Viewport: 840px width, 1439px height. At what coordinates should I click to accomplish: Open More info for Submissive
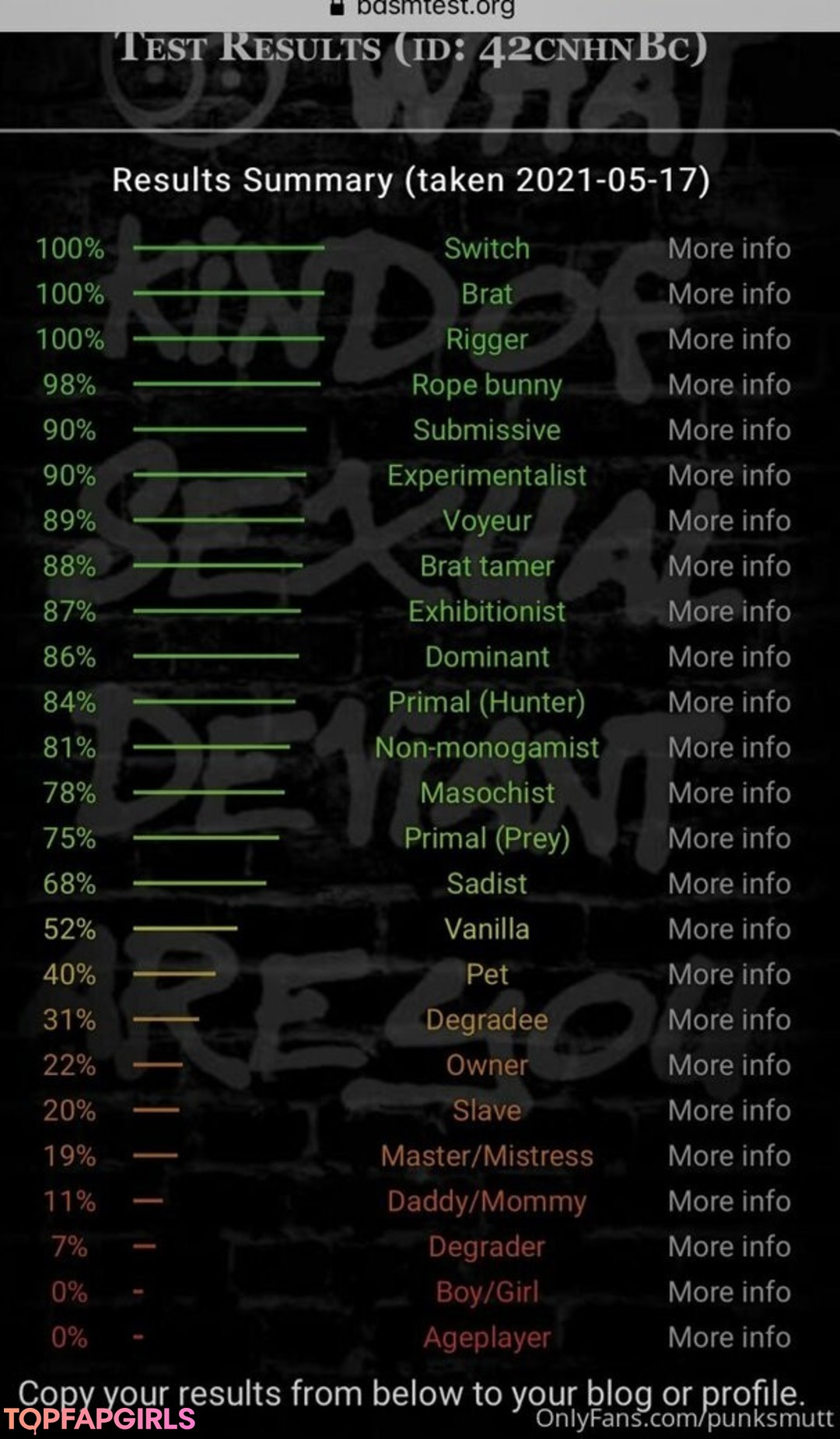(729, 430)
